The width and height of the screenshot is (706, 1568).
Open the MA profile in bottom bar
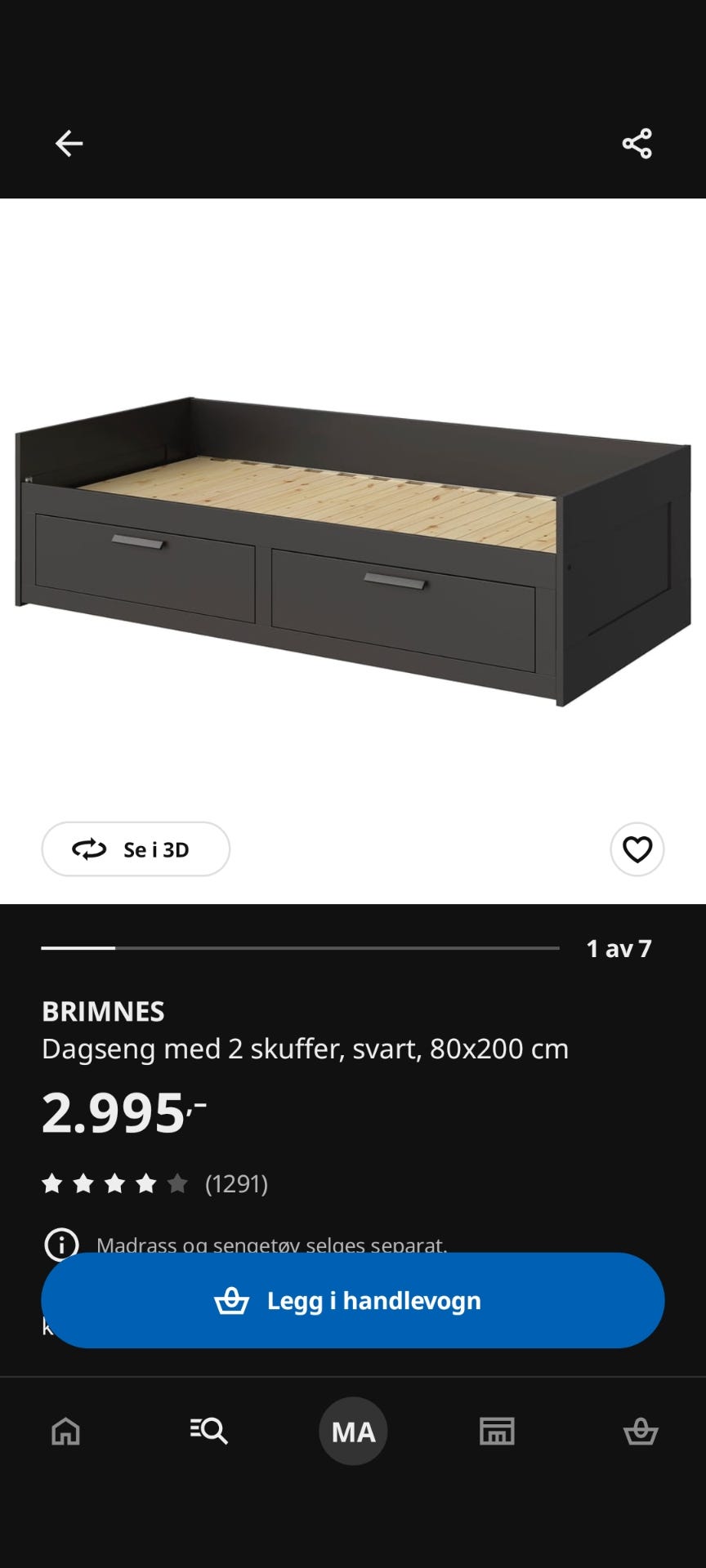(352, 1431)
